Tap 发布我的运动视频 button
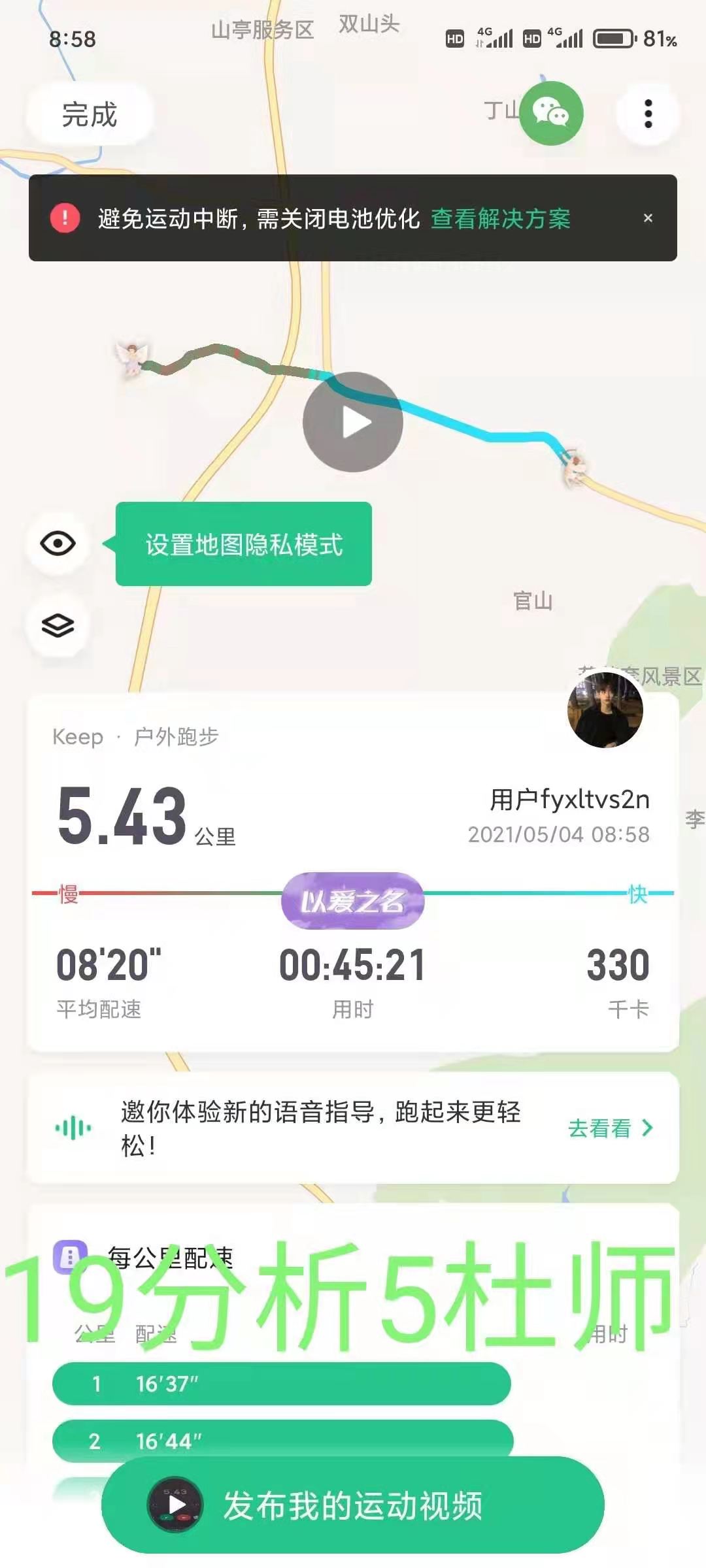 (x=353, y=1505)
